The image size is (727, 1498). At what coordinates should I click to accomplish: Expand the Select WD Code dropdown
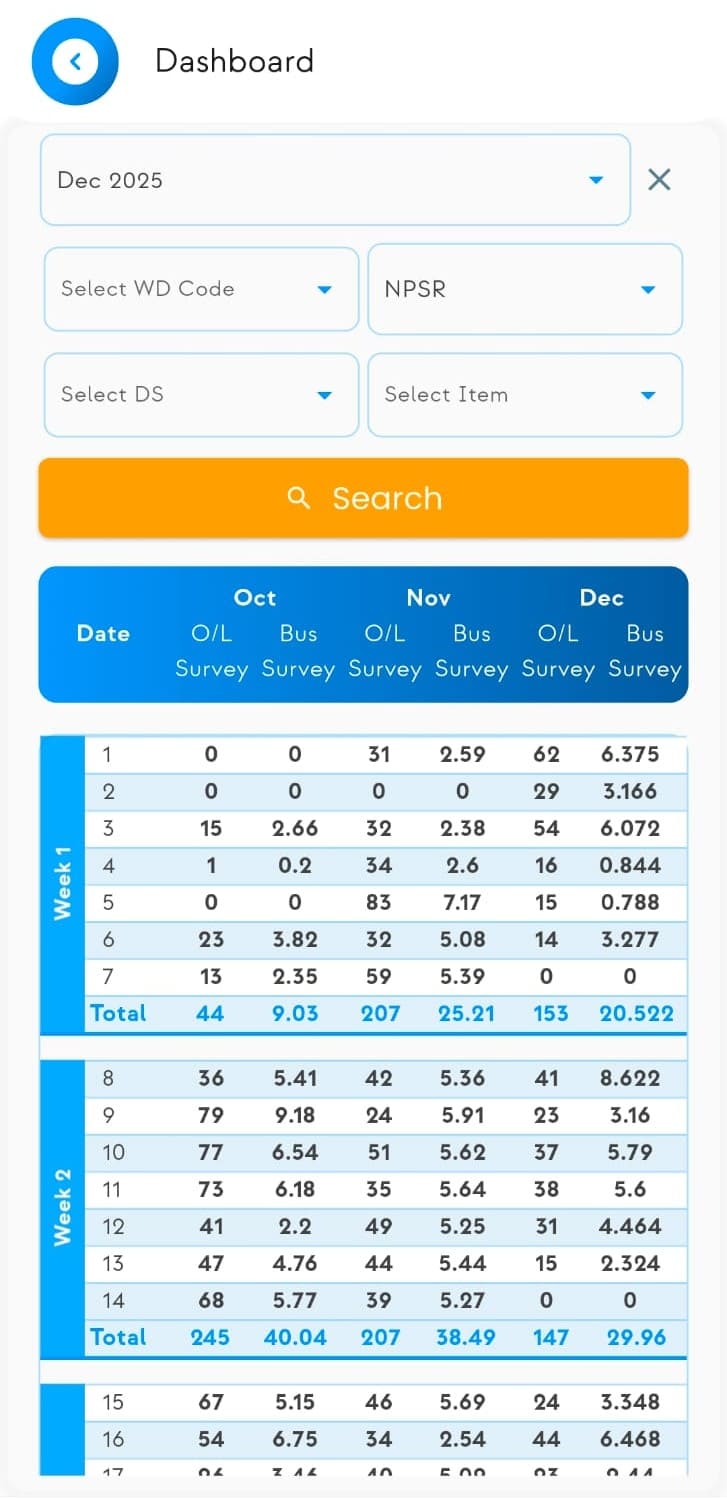[201, 289]
